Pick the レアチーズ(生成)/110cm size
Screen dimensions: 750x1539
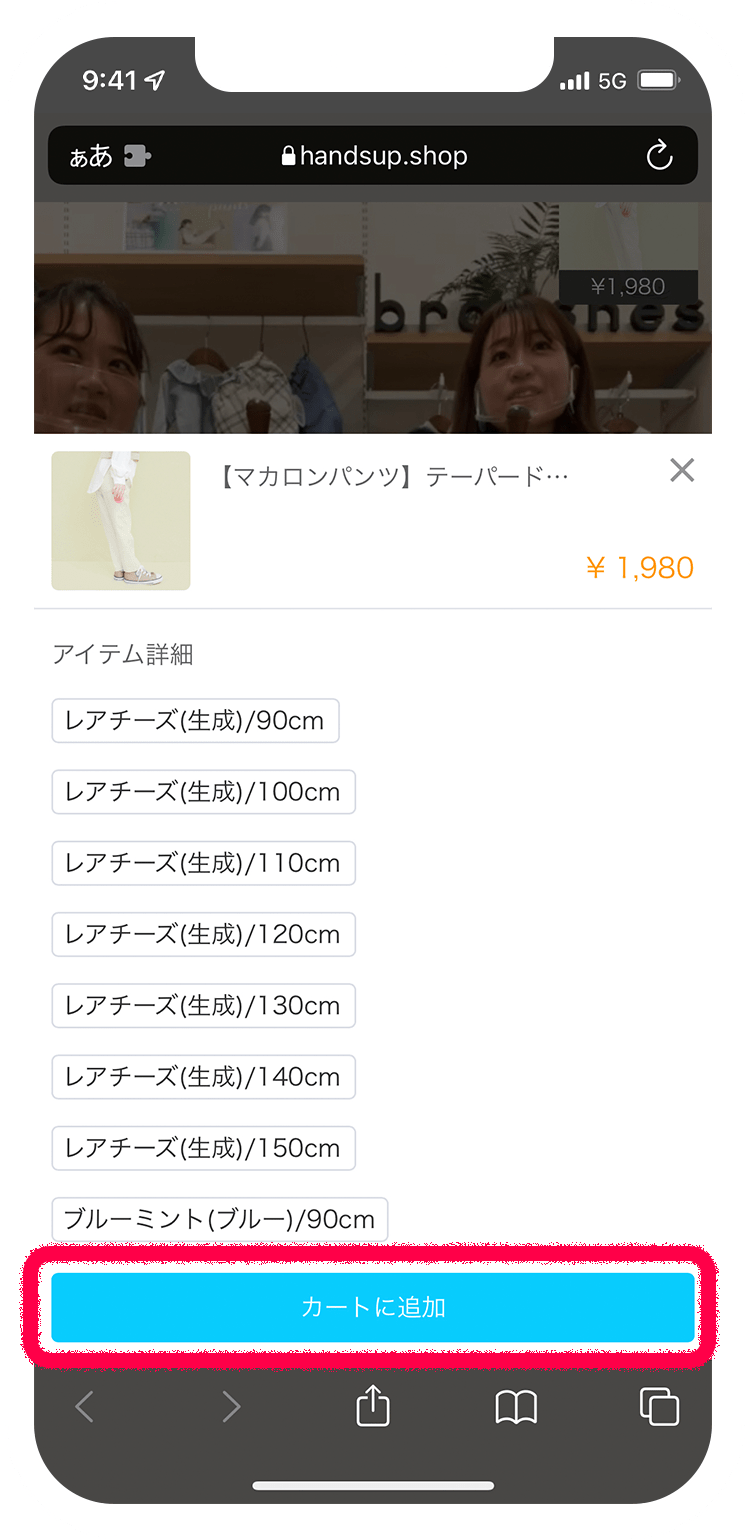(x=203, y=863)
